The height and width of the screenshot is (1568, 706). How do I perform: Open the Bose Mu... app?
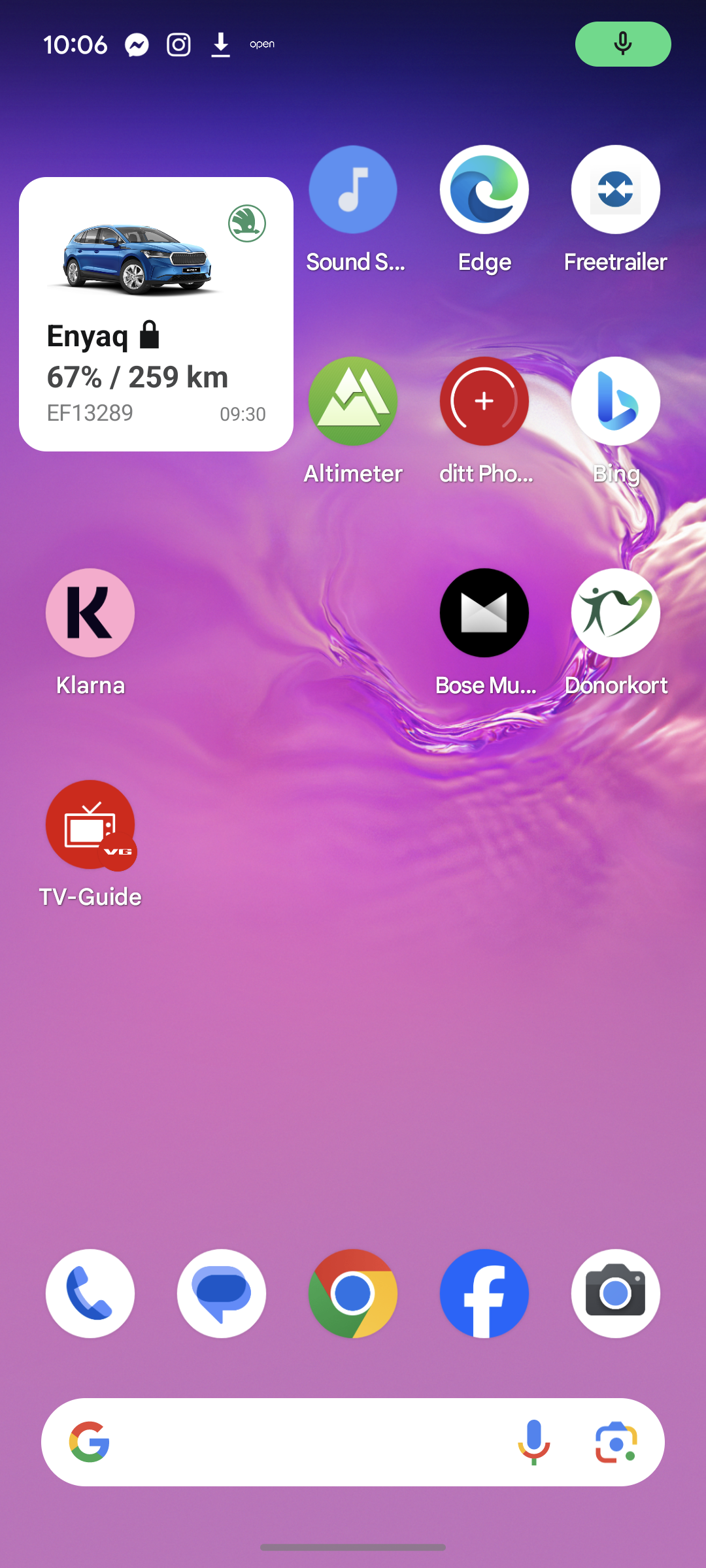484,613
